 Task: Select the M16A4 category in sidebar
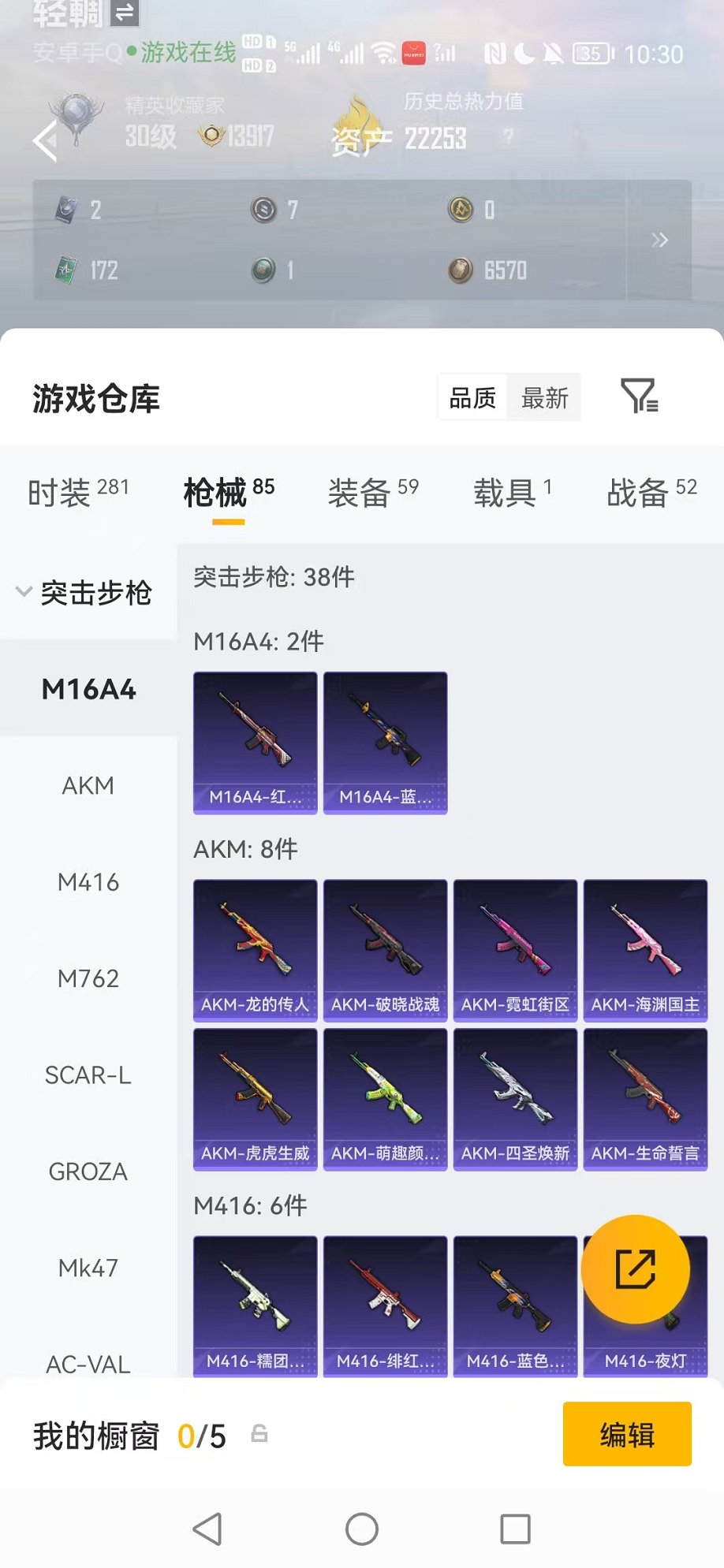pos(87,688)
